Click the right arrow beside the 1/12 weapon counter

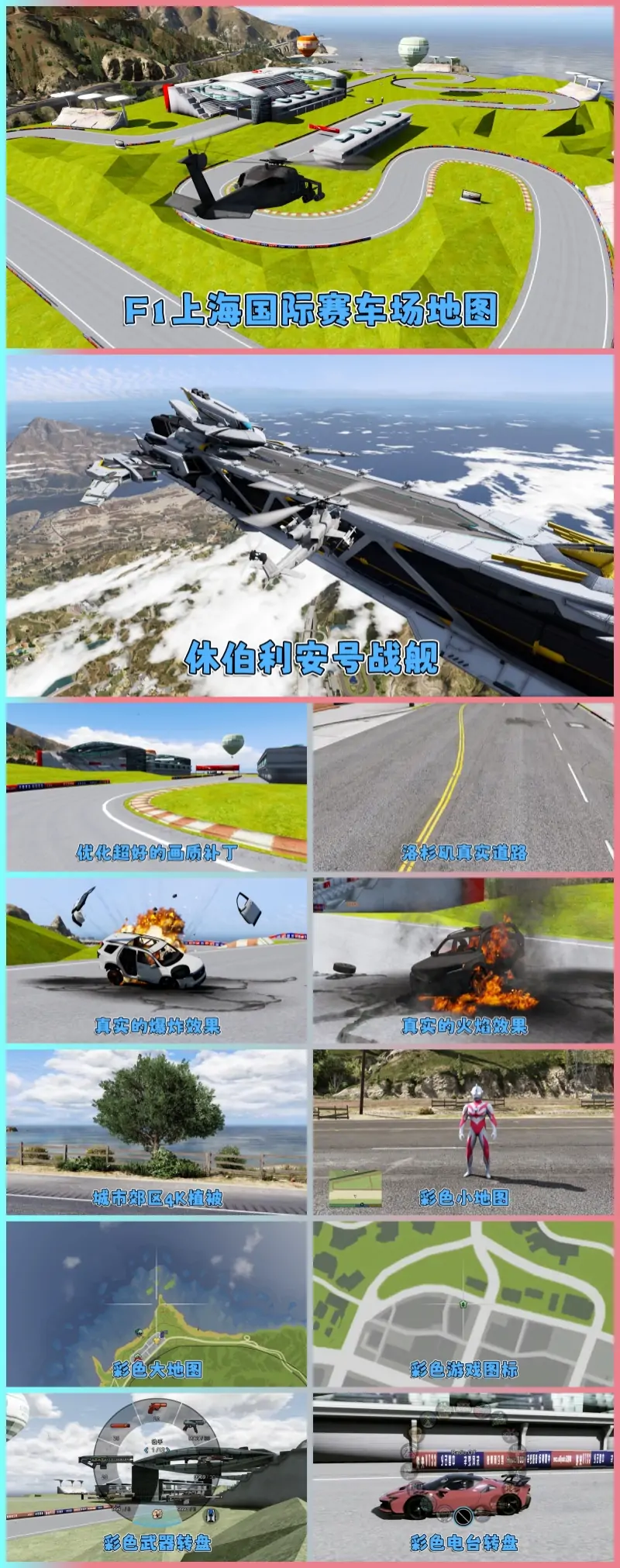[x=167, y=1450]
